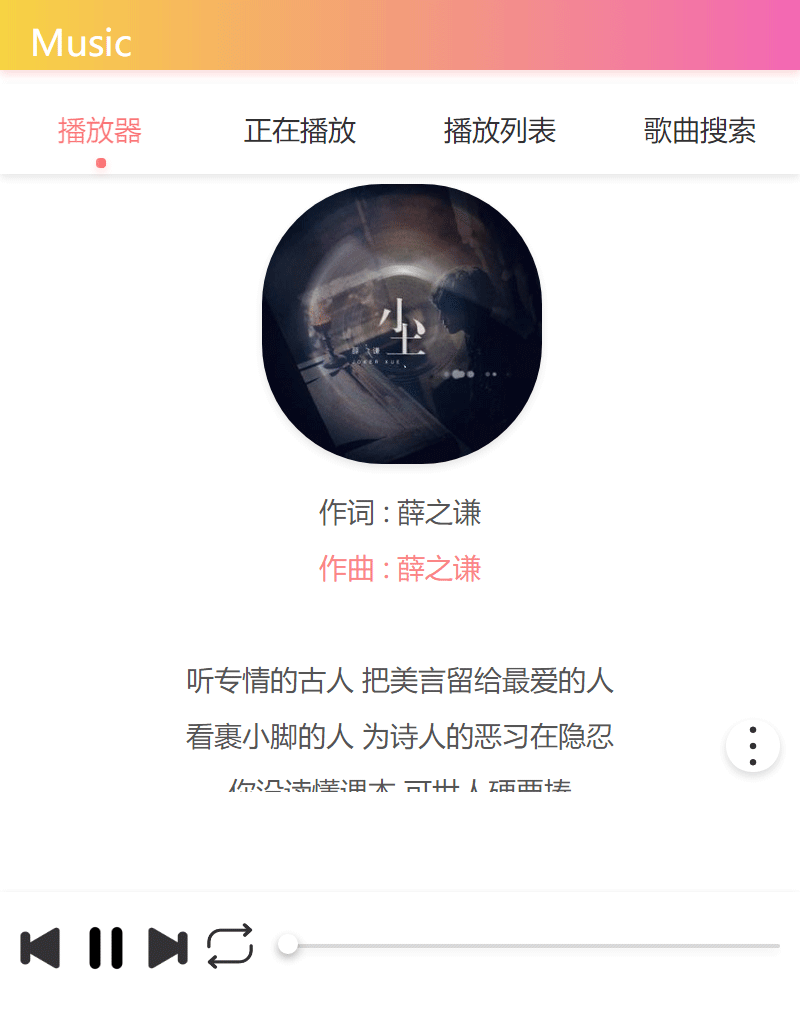800x1012 pixels.
Task: Skip to the next track
Action: [x=168, y=947]
